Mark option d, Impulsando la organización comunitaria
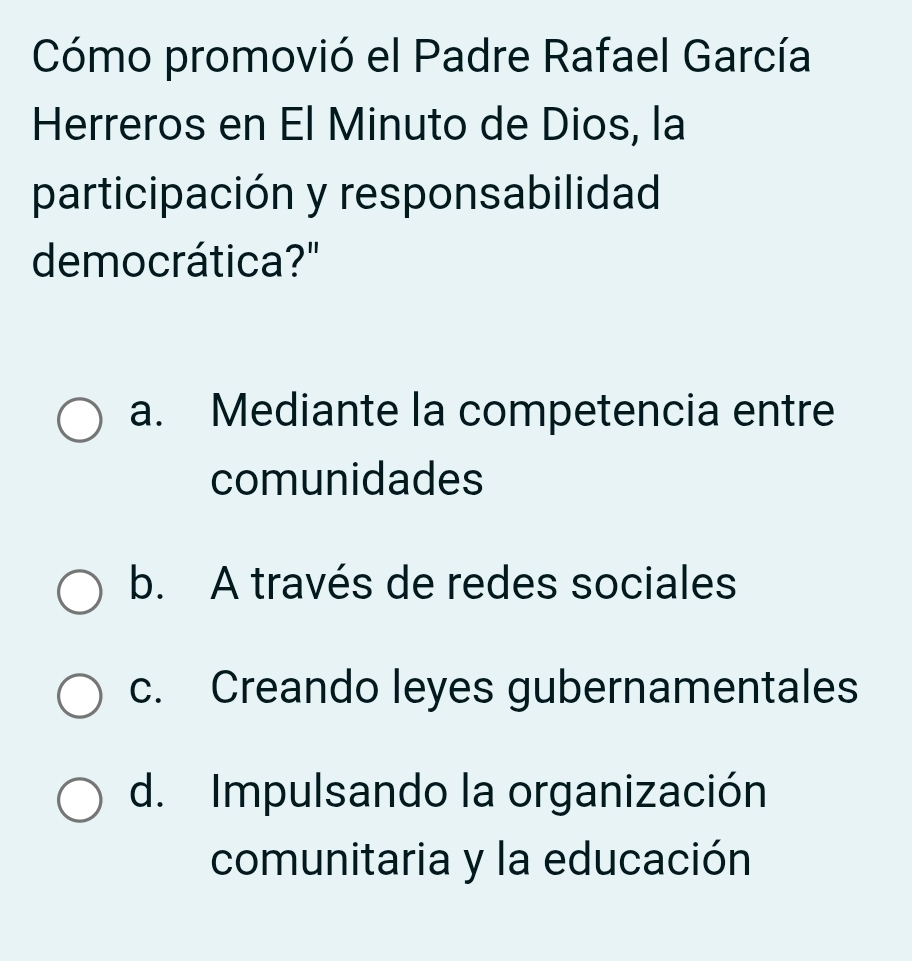The width and height of the screenshot is (912, 961). (x=80, y=802)
